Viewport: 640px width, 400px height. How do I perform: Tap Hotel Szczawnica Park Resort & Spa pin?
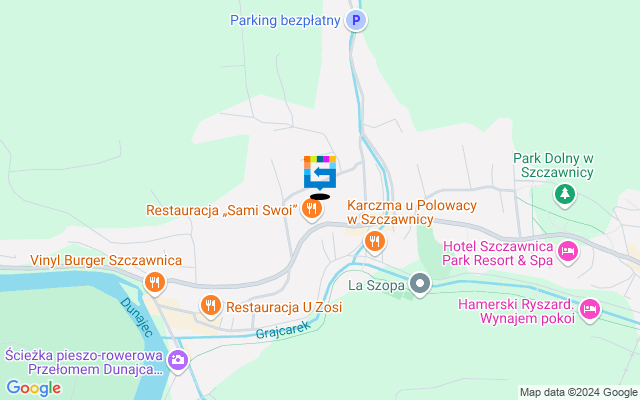pyautogui.click(x=568, y=250)
